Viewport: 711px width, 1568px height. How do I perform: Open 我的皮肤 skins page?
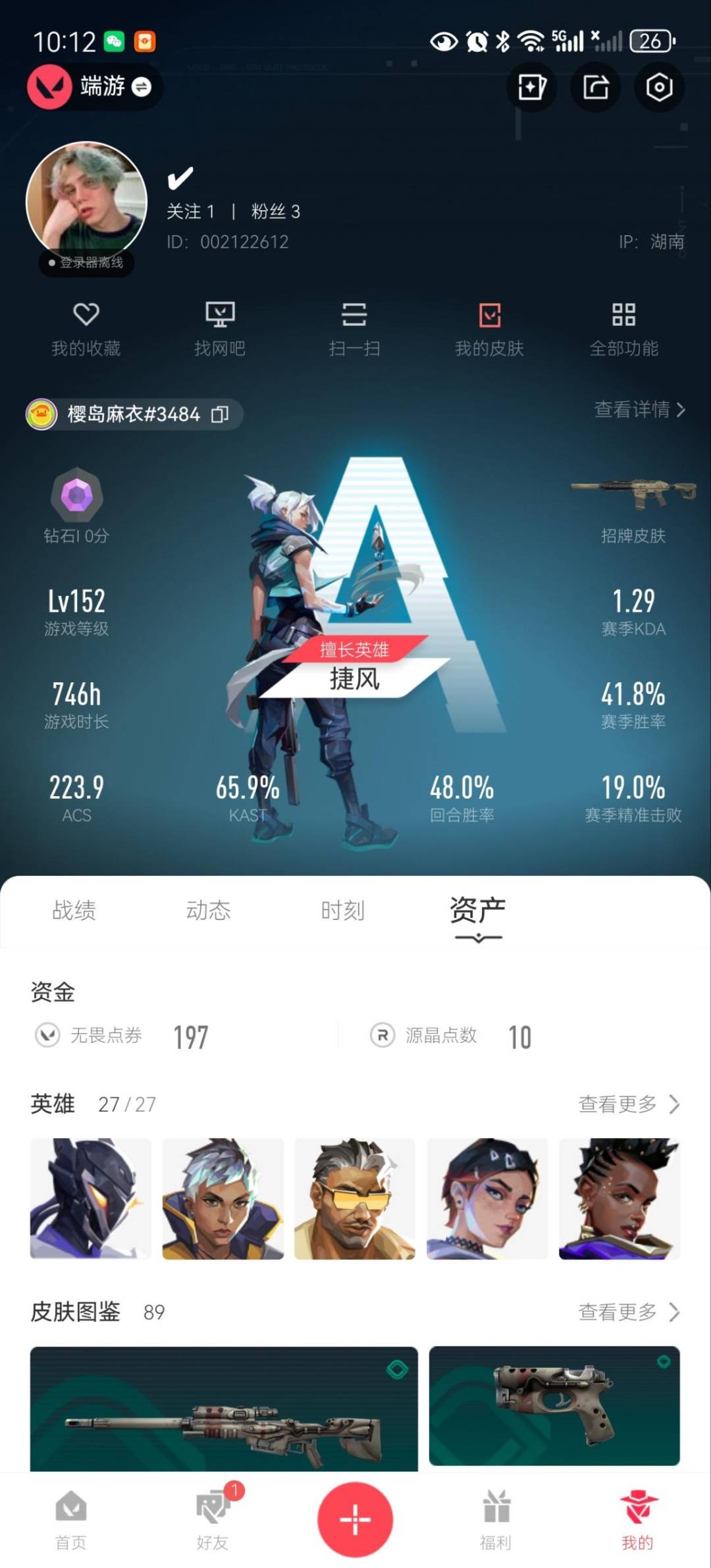pos(489,329)
